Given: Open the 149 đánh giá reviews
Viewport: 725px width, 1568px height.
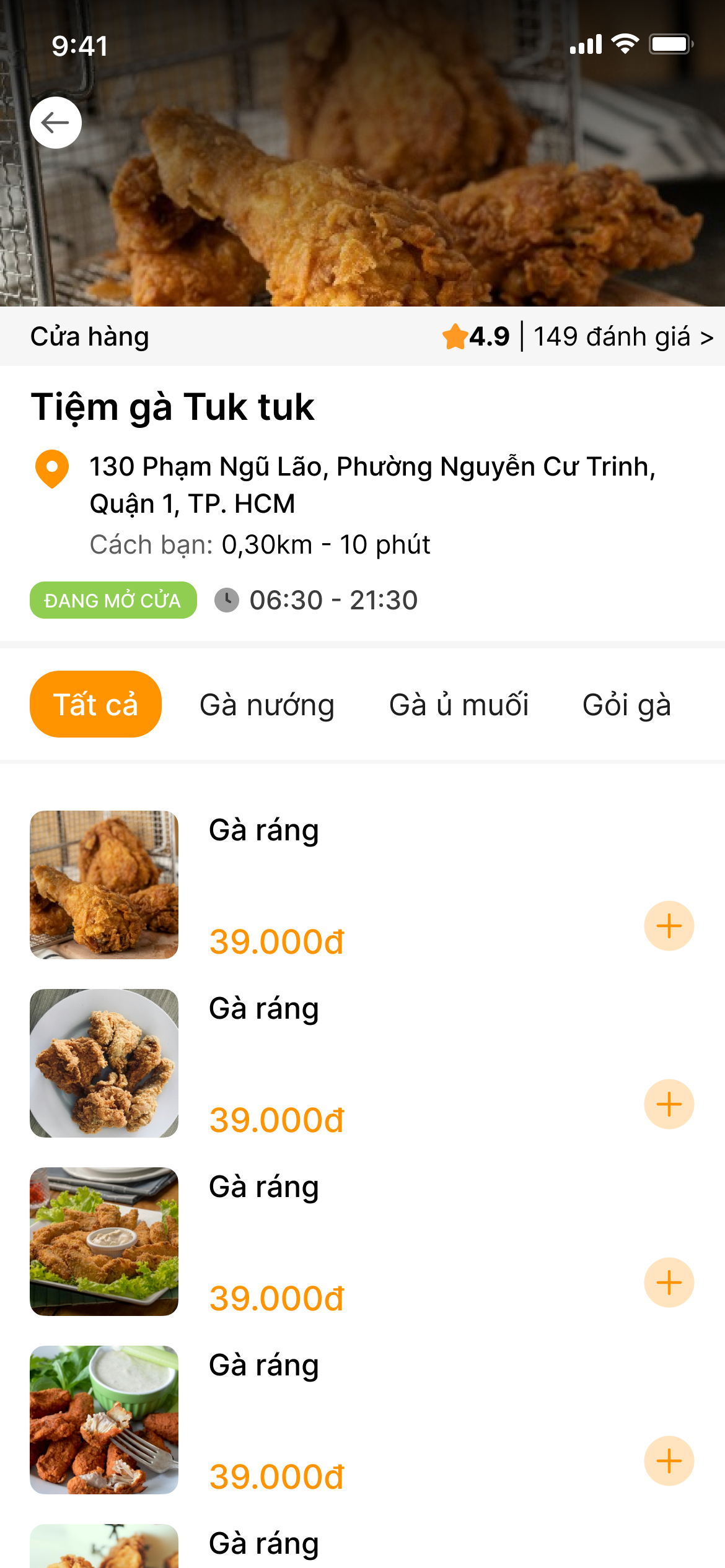Looking at the screenshot, I should click(x=622, y=337).
